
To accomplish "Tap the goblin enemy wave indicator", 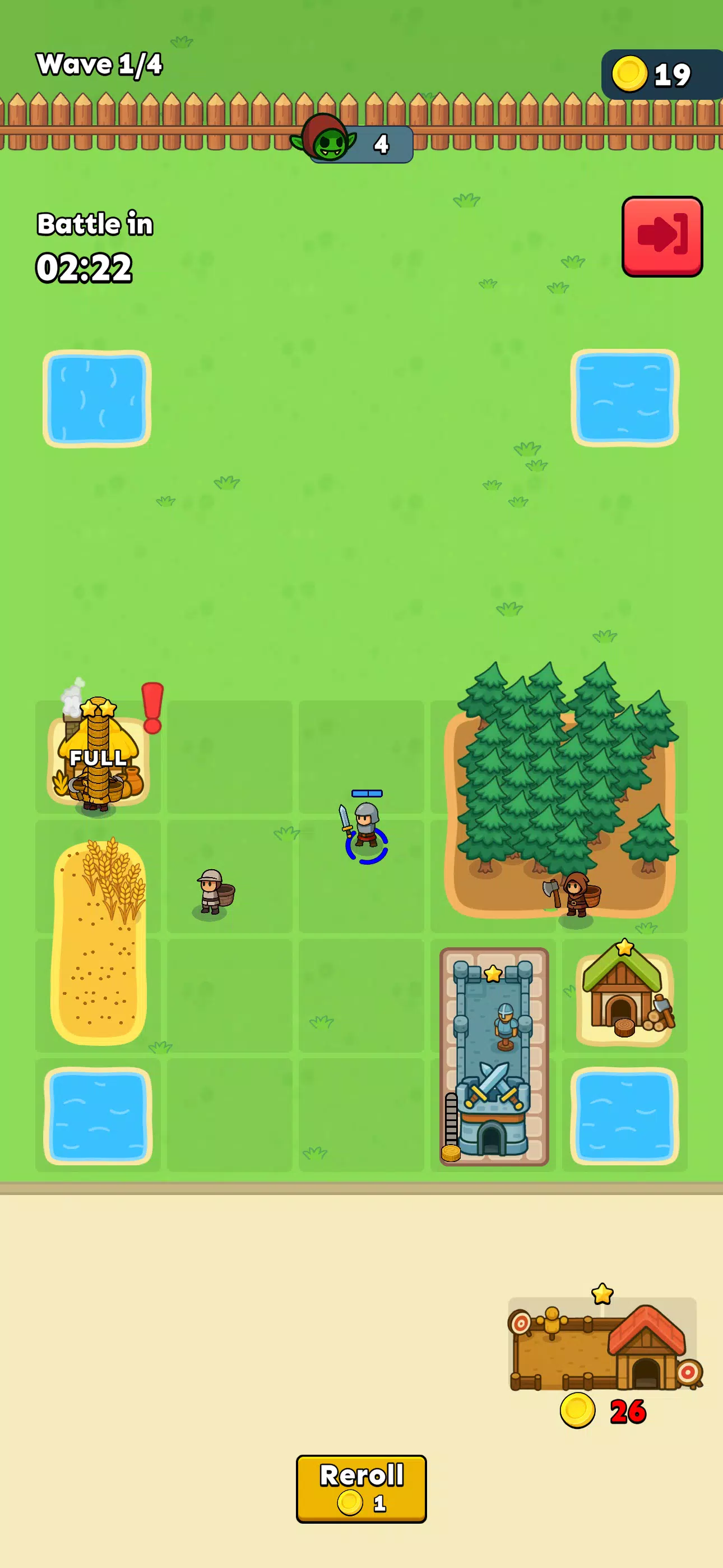I will point(353,144).
